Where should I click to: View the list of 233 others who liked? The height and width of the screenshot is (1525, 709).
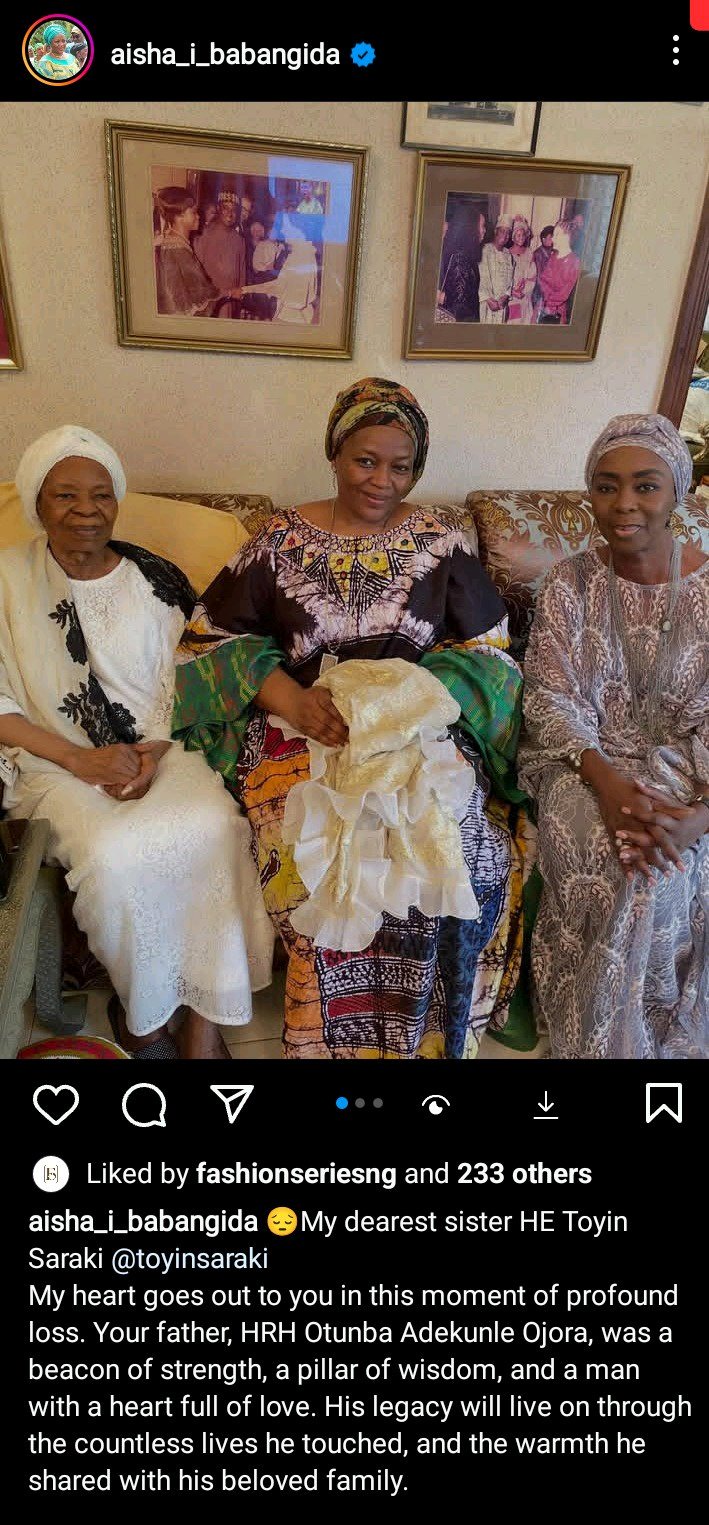524,1174
